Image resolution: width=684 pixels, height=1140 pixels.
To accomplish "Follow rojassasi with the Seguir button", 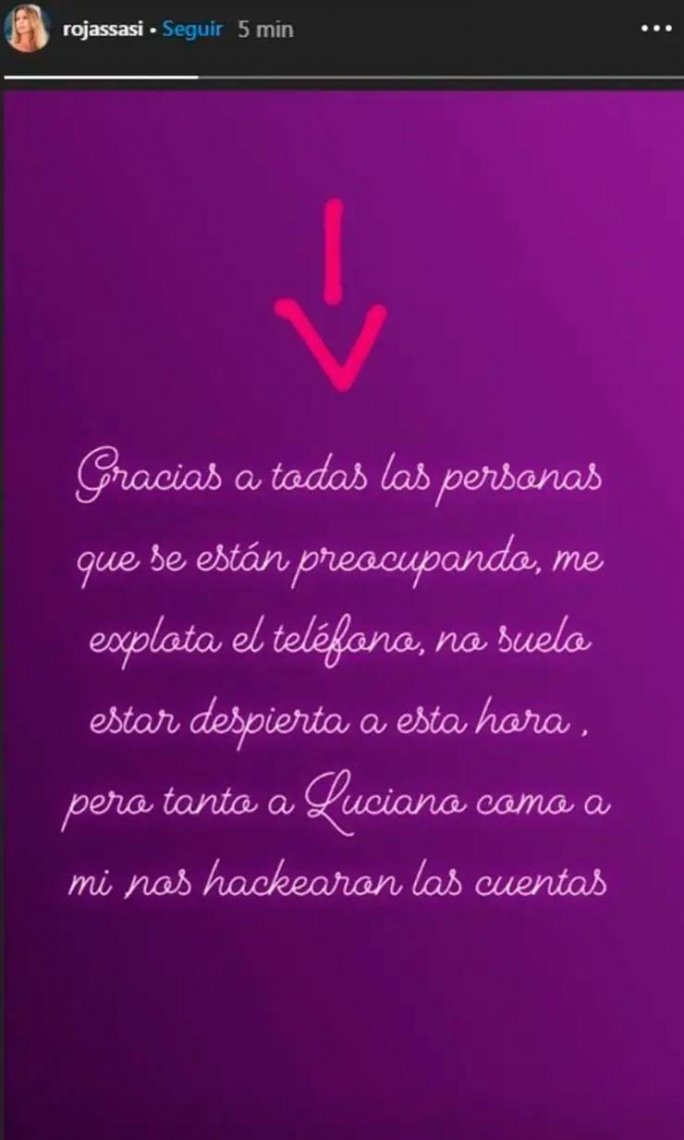I will (x=190, y=30).
